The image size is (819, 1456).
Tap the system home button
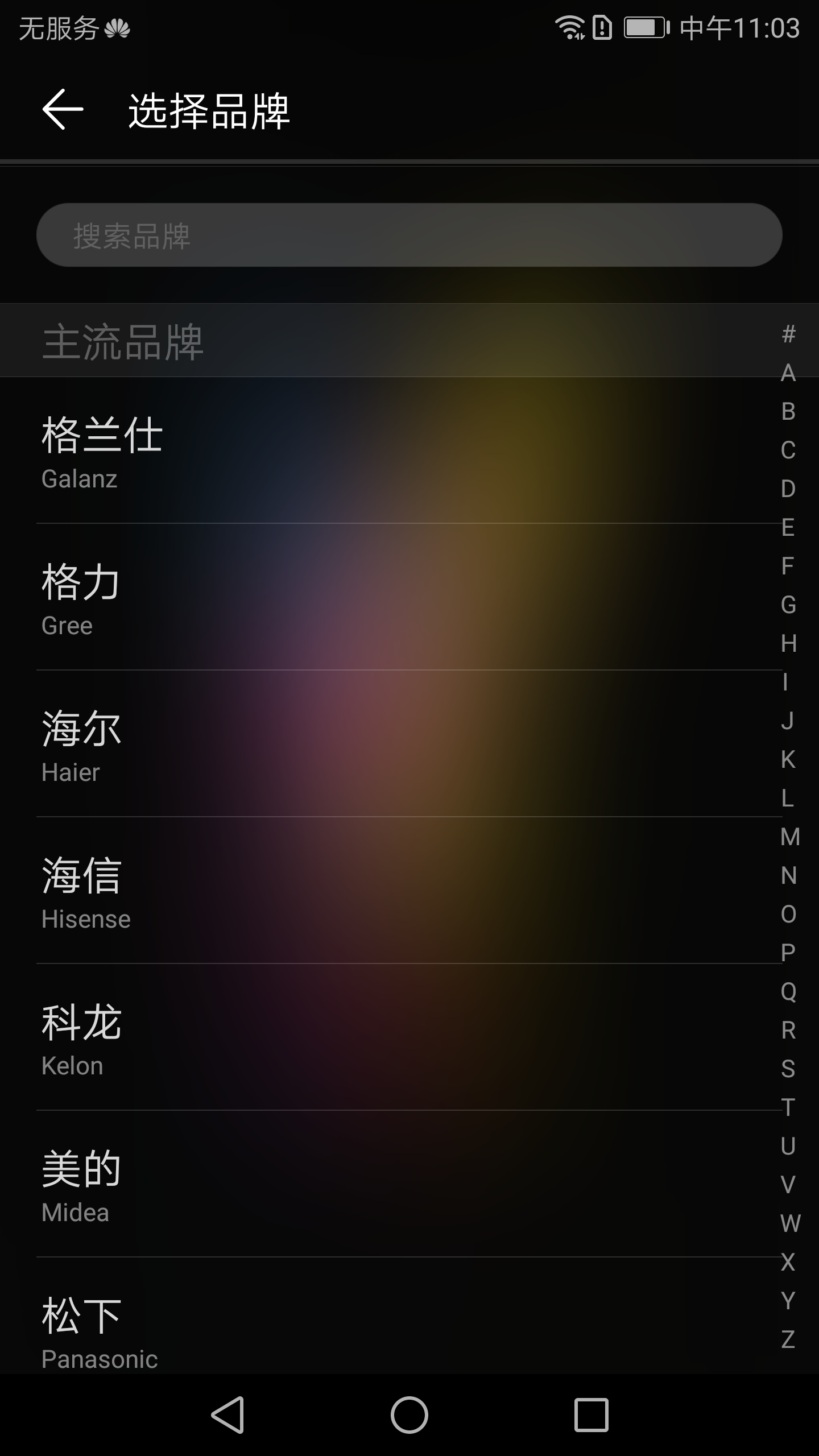(409, 1415)
